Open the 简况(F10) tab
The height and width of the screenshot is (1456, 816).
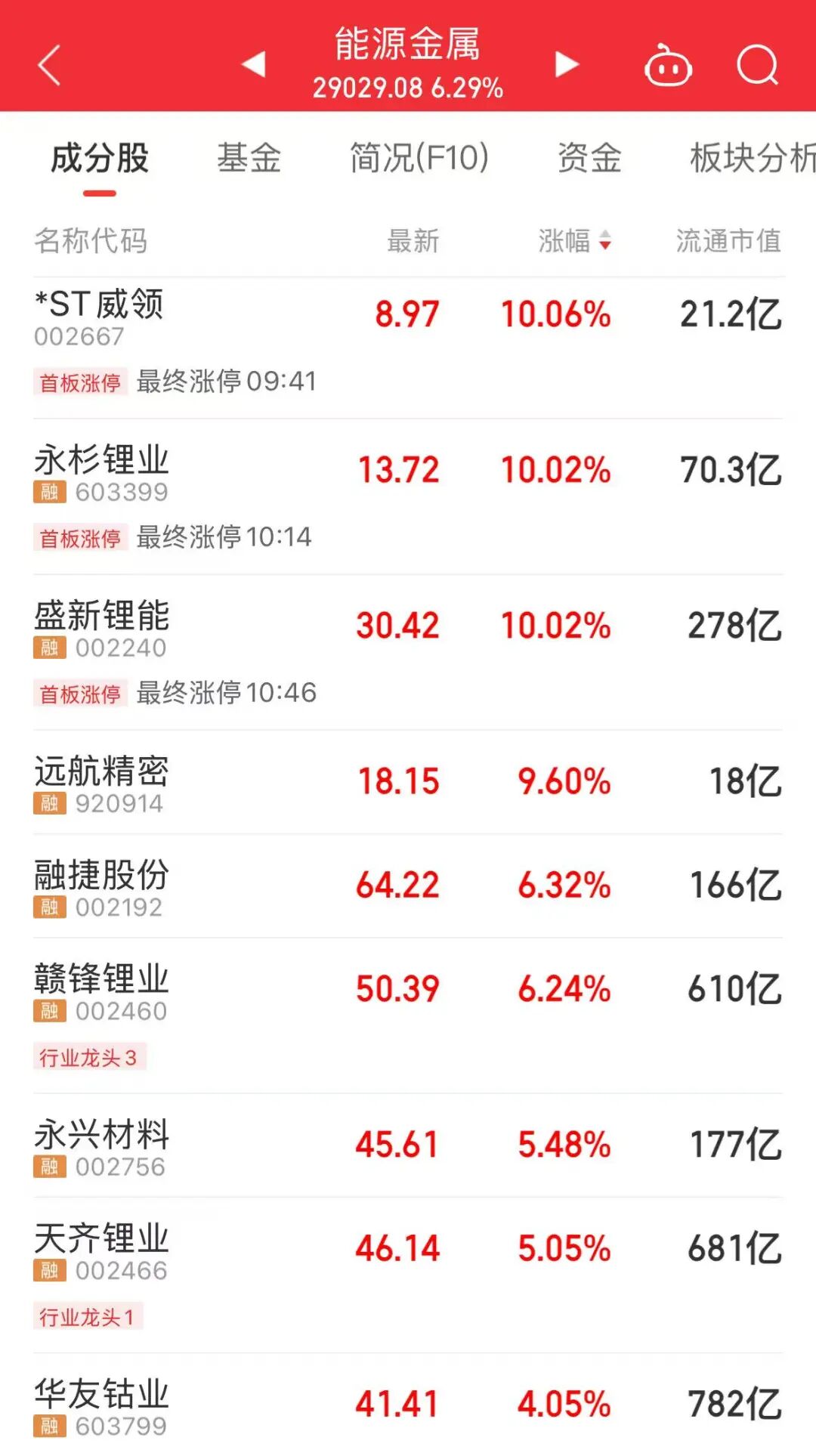(x=419, y=158)
